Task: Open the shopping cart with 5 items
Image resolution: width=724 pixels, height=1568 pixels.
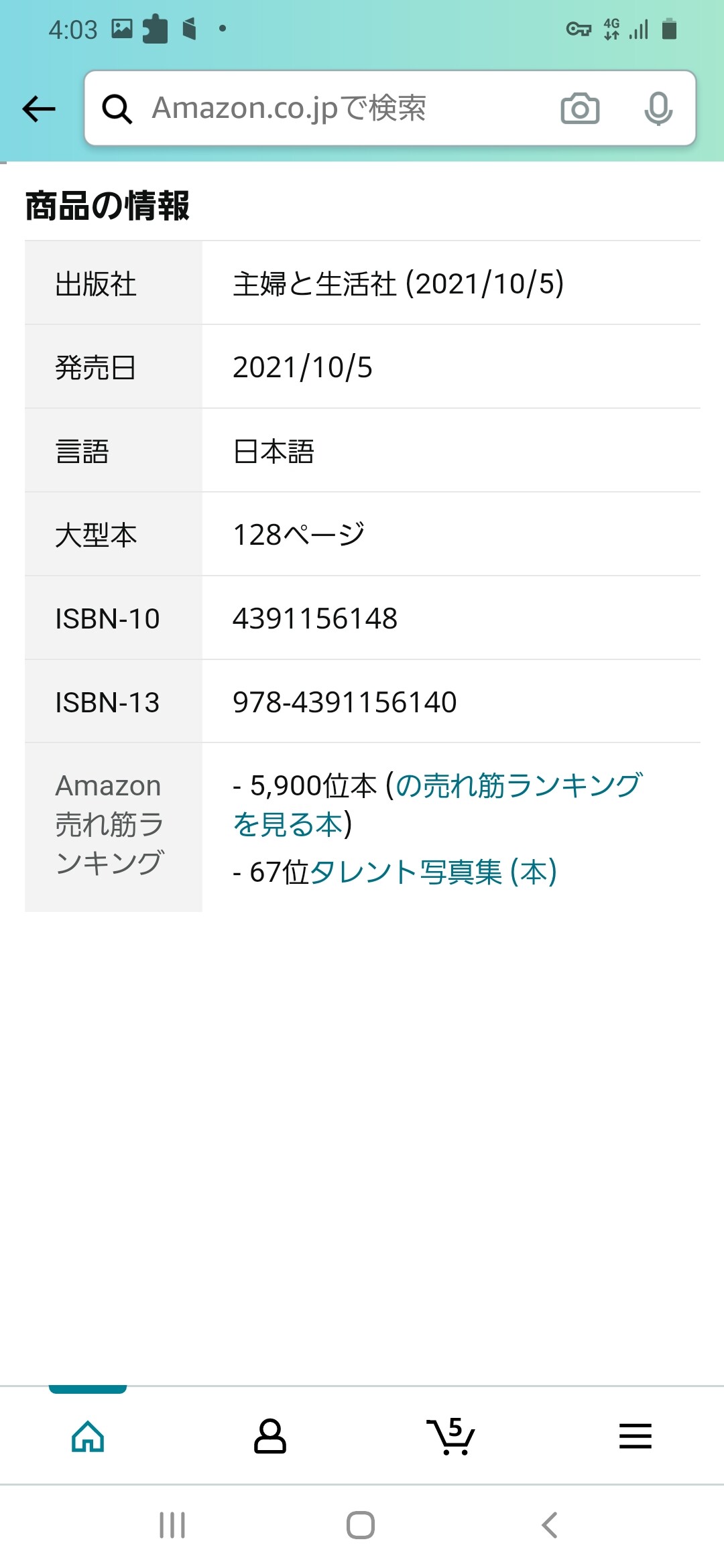Action: (x=451, y=1436)
